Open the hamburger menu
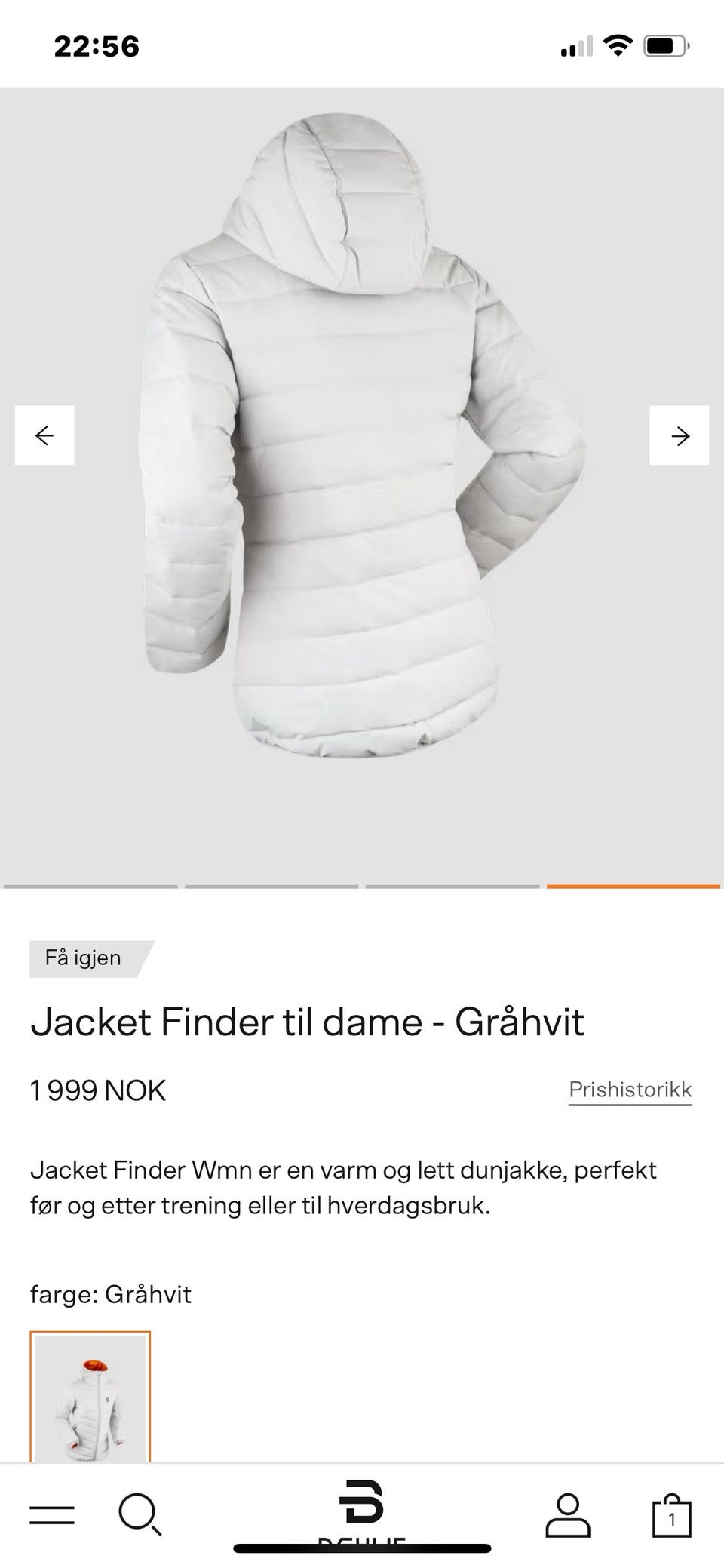The image size is (724, 1568). pos(52,1514)
